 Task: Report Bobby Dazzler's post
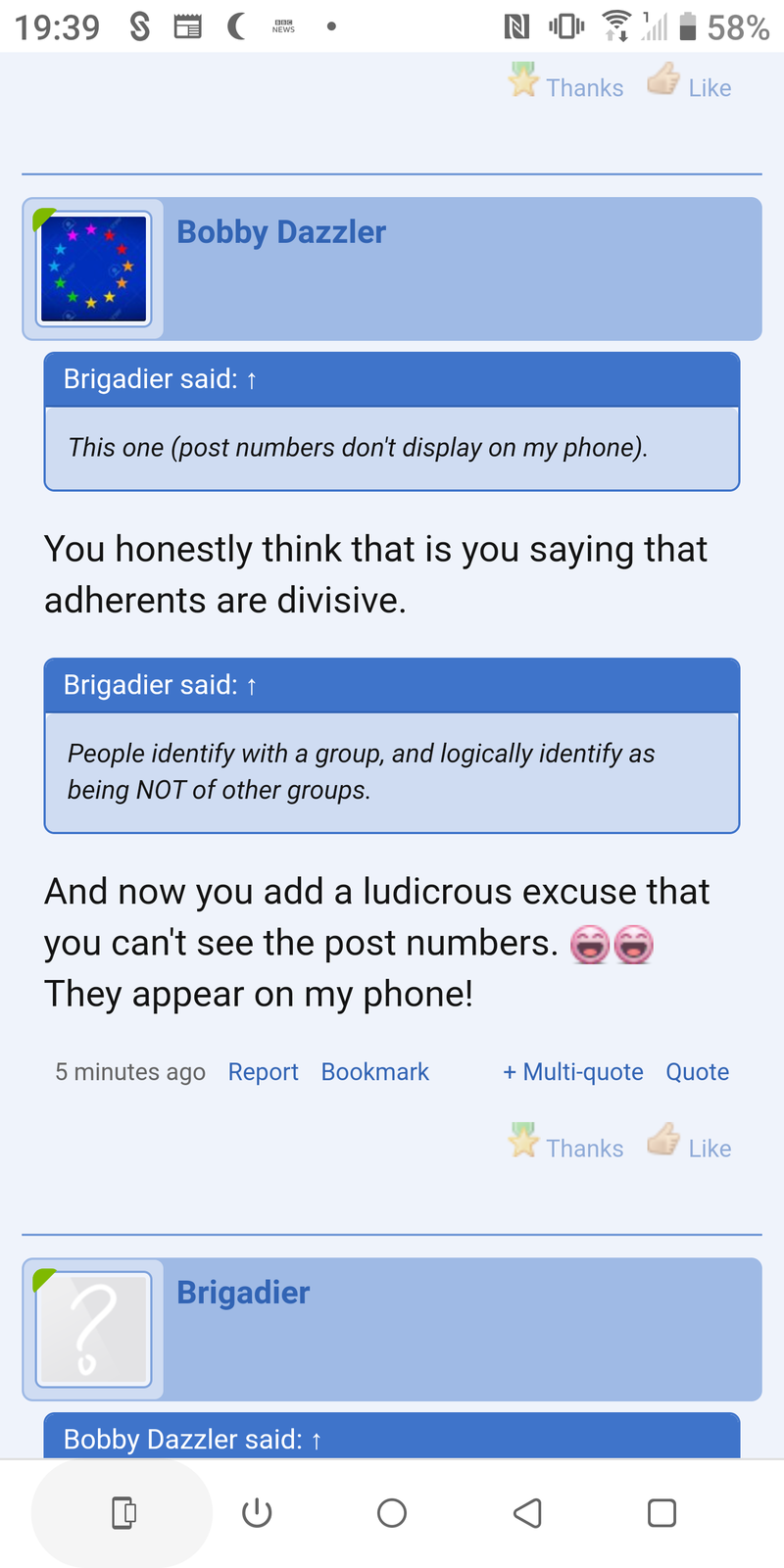[x=263, y=1072]
